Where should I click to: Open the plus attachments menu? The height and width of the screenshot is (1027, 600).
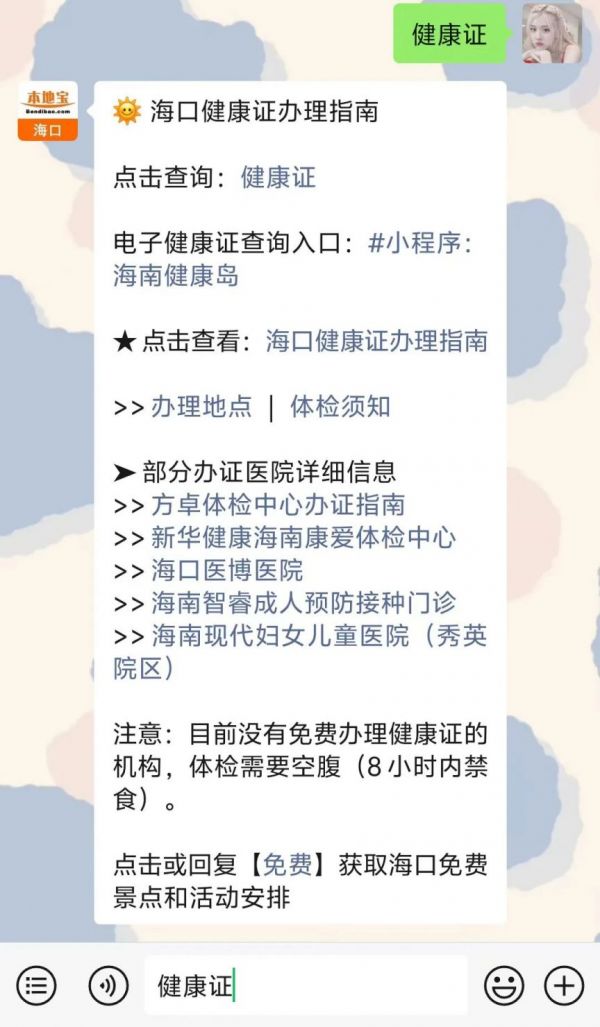(x=564, y=986)
